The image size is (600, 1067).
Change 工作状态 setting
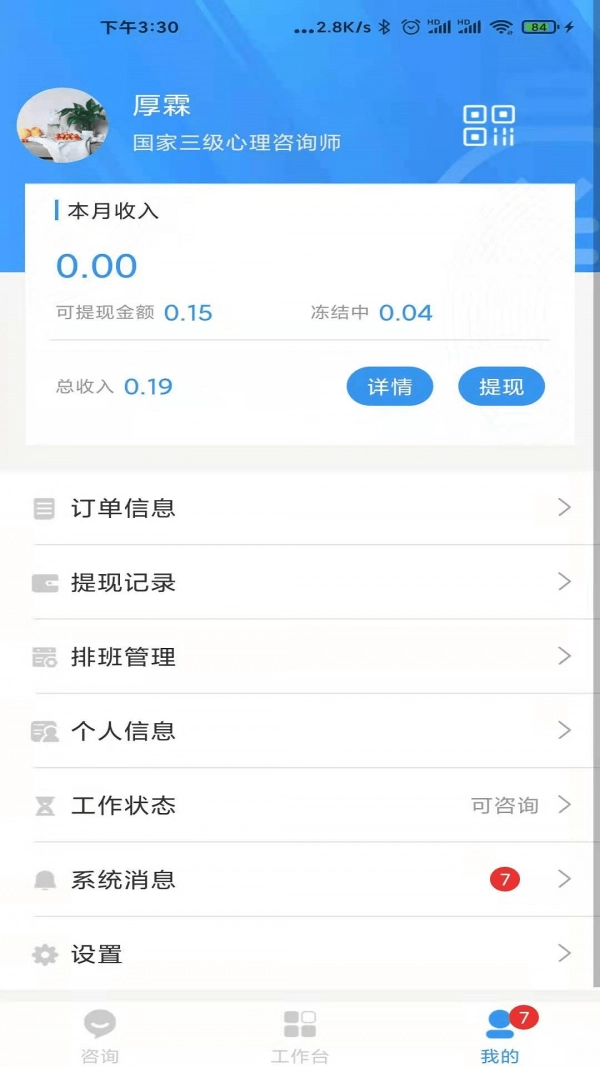pyautogui.click(x=300, y=805)
